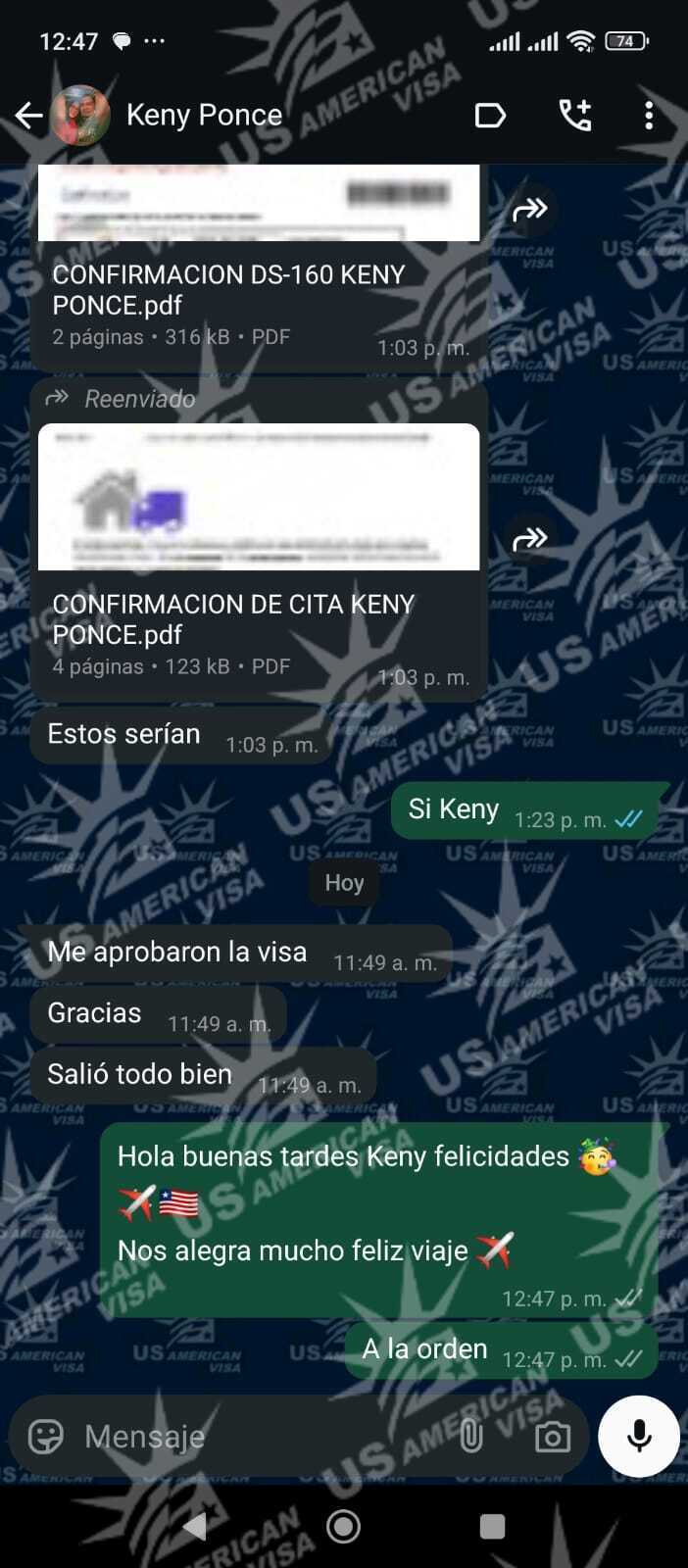
Task: Tap the microphone voice message button
Action: [639, 1436]
